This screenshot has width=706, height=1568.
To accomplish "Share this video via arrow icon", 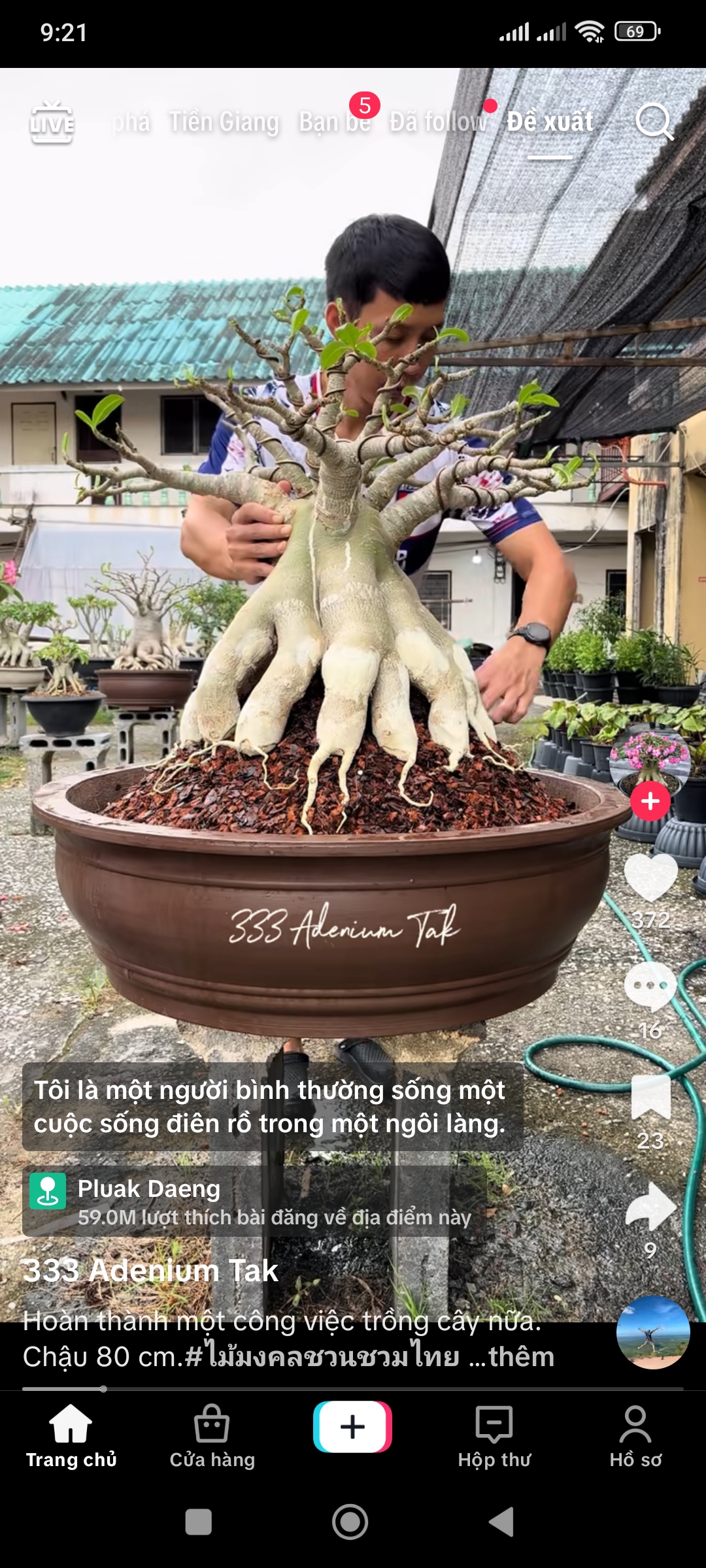I will (650, 1207).
